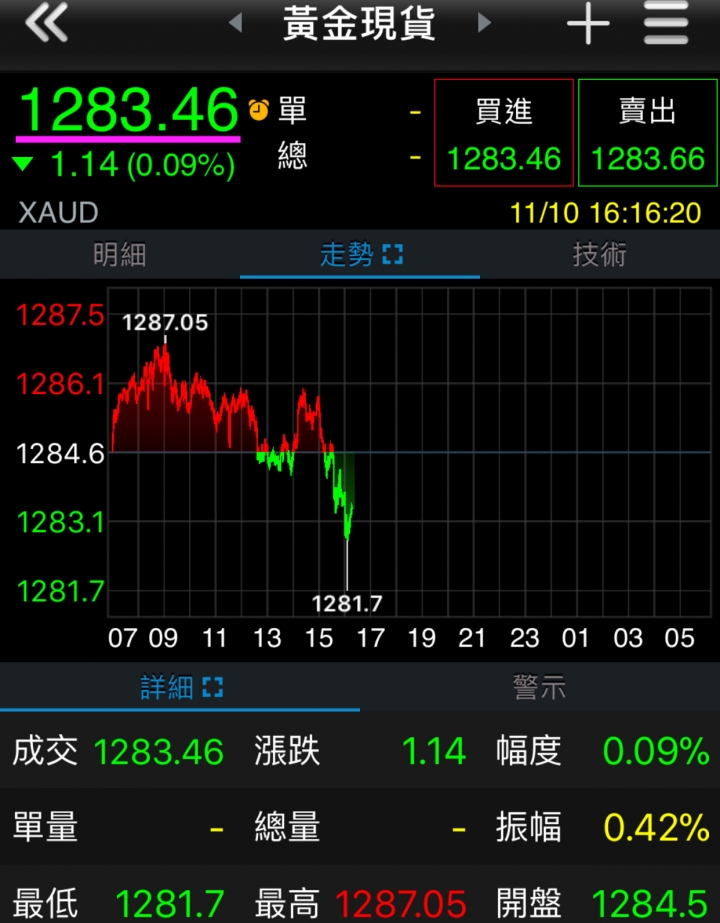Tap the 買進 buy button
The height and width of the screenshot is (923, 720).
tap(503, 133)
